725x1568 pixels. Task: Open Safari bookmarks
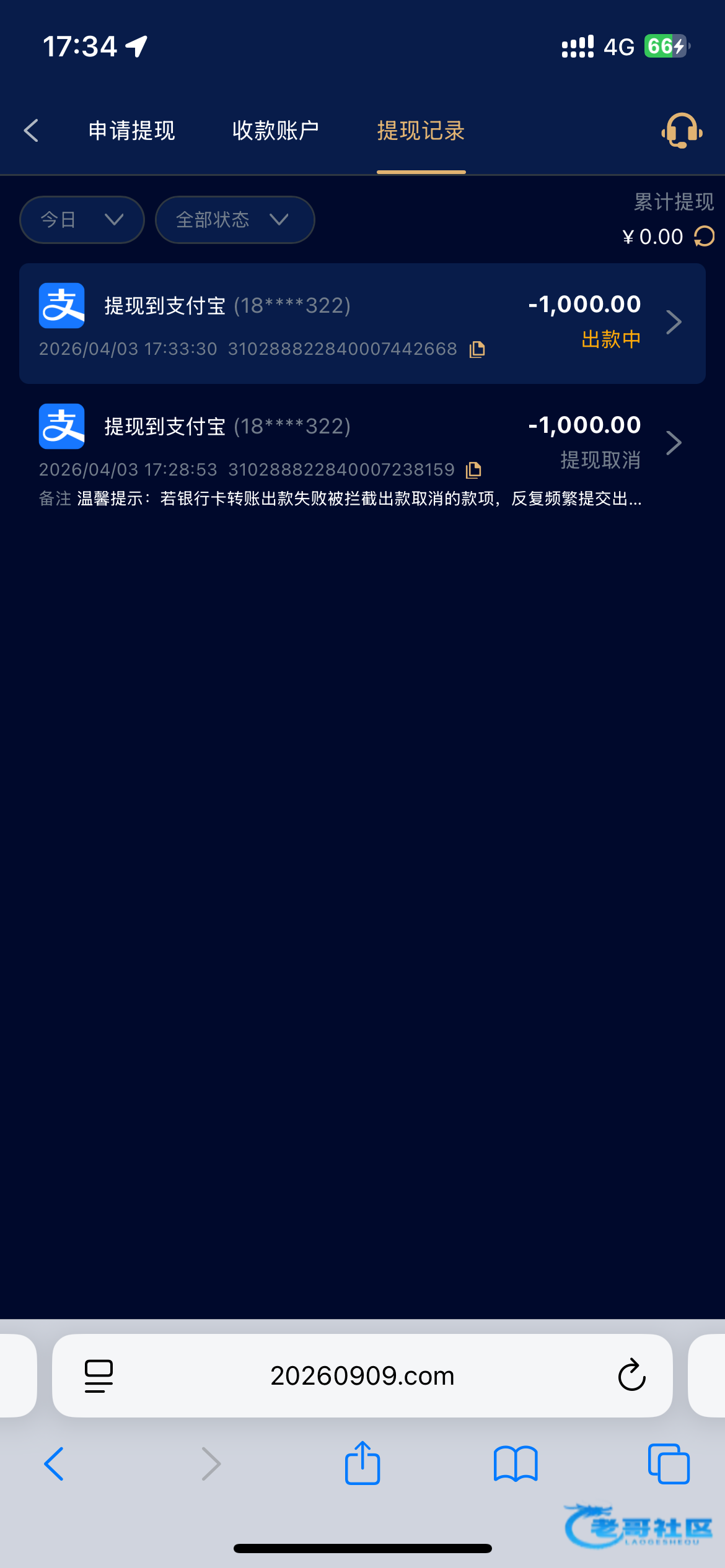[516, 1464]
